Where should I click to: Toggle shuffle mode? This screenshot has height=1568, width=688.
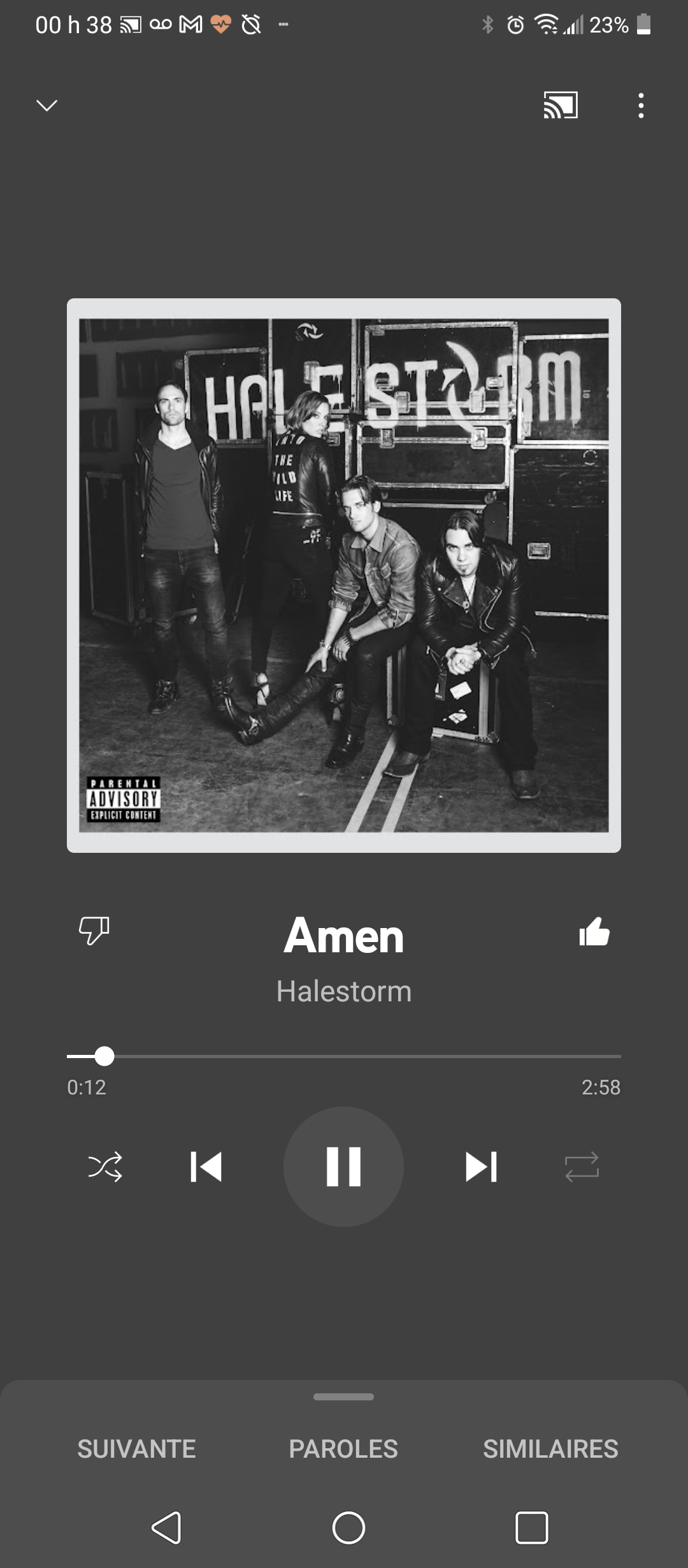tap(105, 1166)
